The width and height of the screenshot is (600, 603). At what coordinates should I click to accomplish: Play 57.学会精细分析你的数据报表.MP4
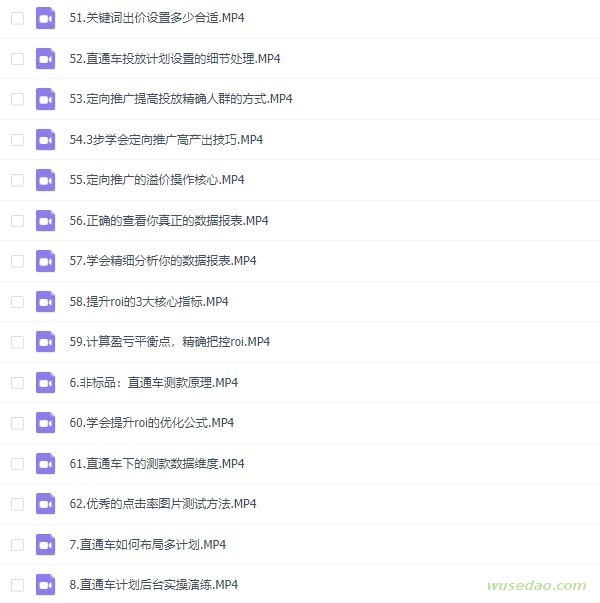point(163,261)
